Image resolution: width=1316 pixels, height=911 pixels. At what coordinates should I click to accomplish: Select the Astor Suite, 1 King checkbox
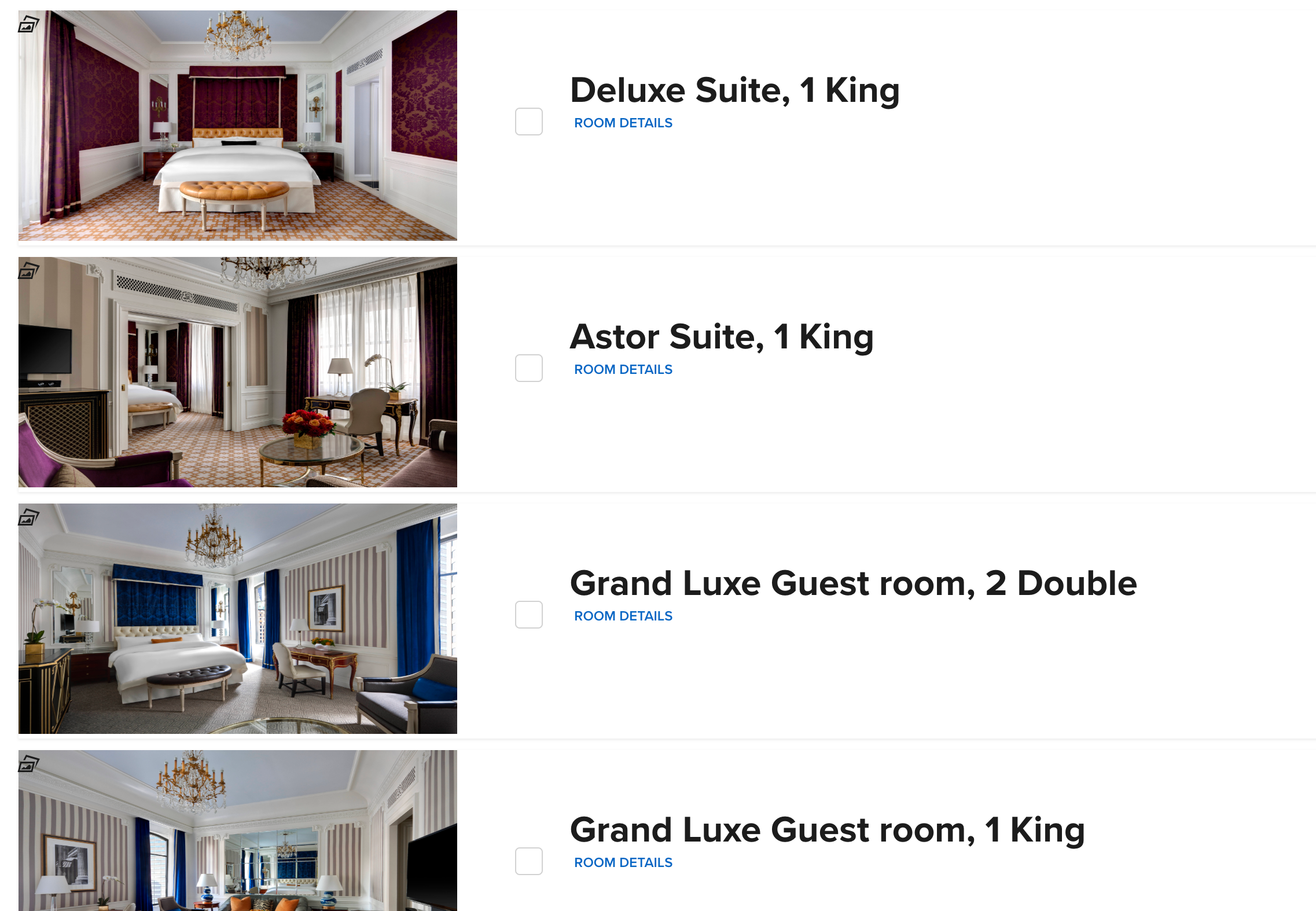tap(528, 368)
